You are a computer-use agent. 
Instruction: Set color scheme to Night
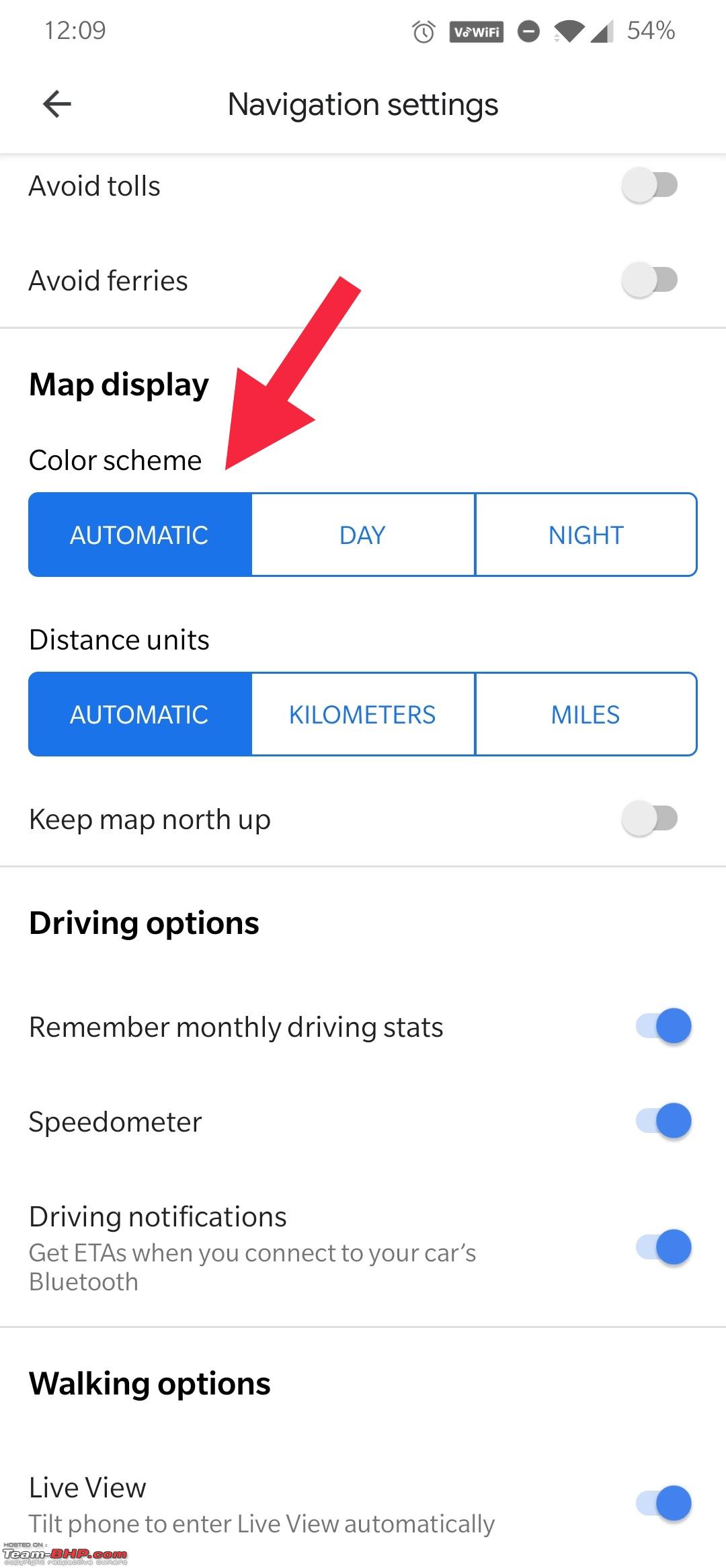click(586, 535)
